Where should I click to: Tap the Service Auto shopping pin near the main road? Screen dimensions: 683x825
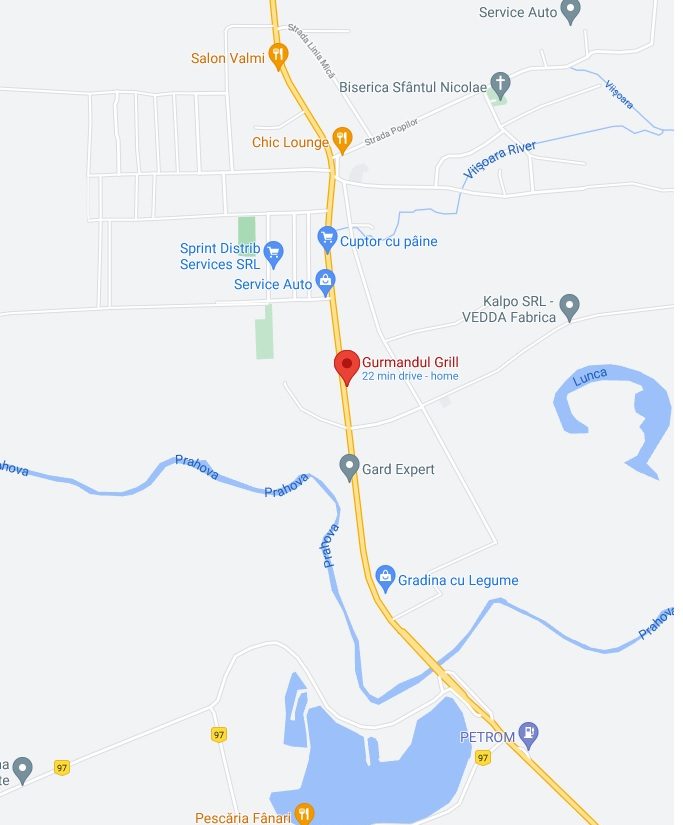[x=324, y=281]
